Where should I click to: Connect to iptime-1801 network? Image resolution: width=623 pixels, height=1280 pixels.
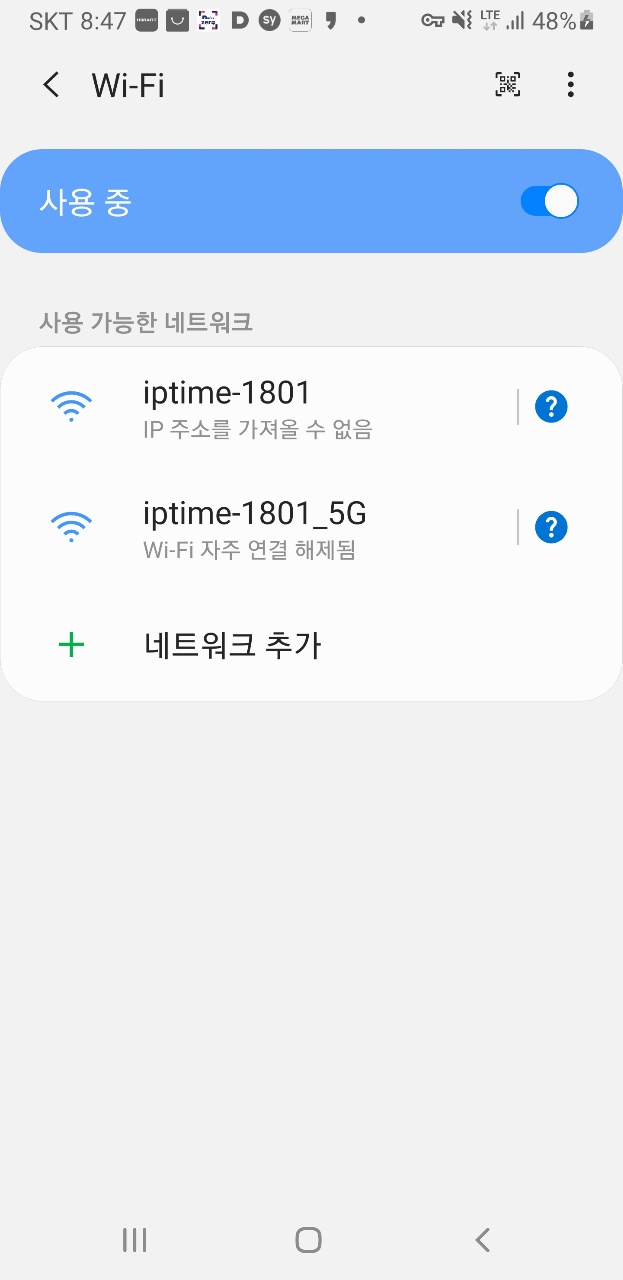pos(260,407)
